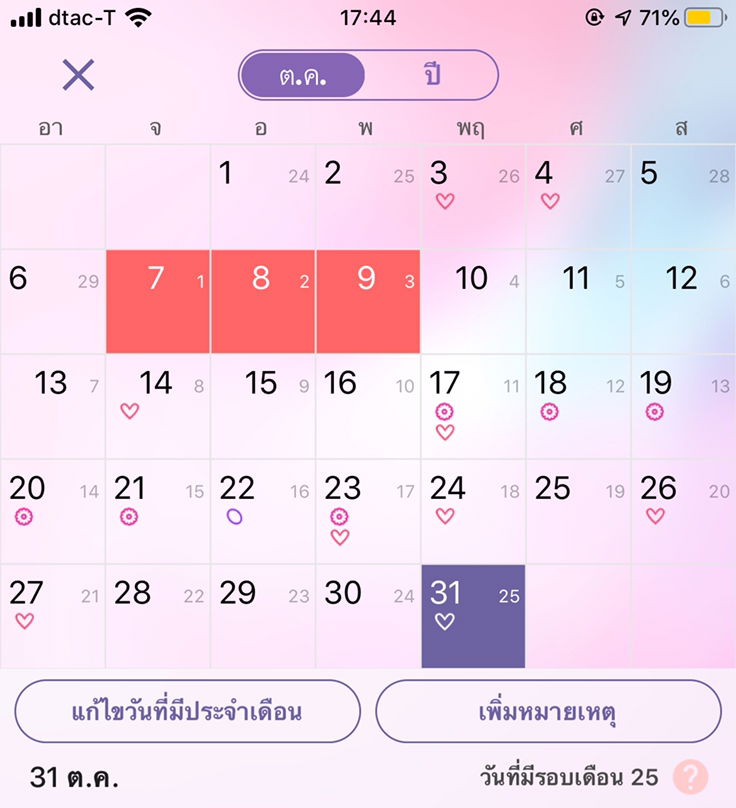Select October 28 on the calendar

(158, 616)
